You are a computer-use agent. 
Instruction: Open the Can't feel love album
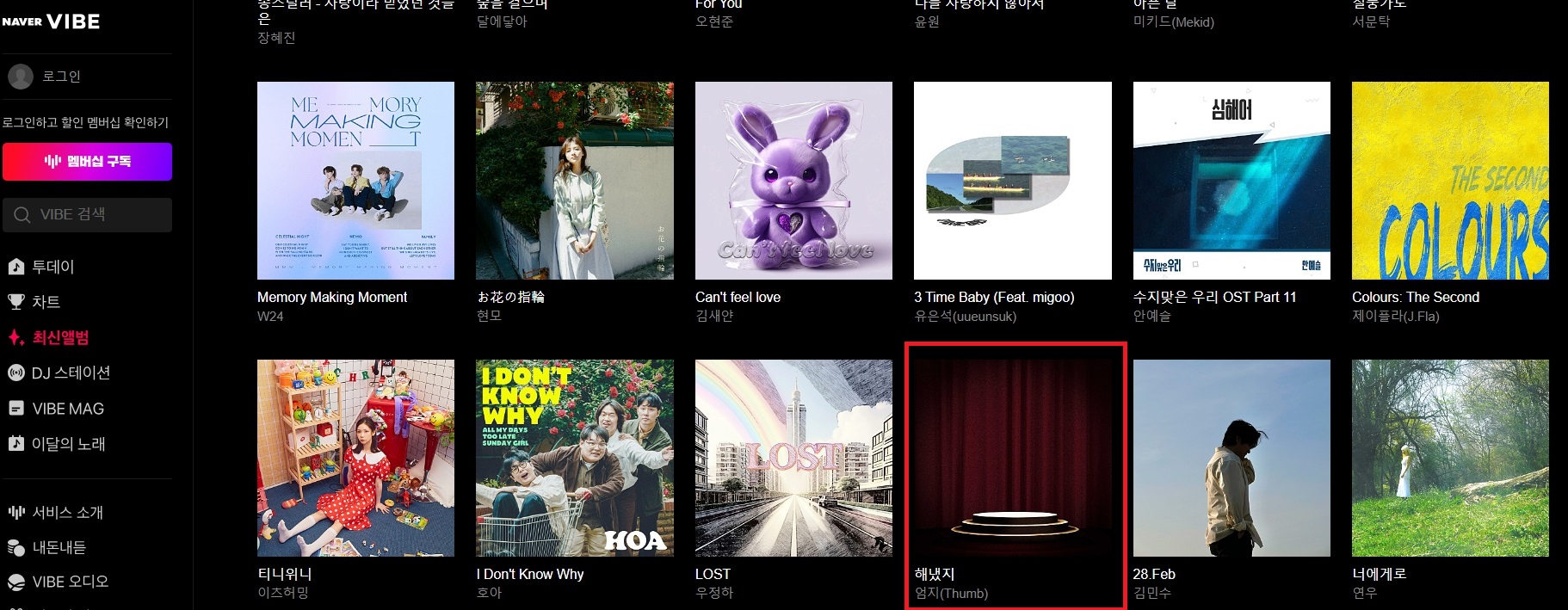click(x=793, y=181)
